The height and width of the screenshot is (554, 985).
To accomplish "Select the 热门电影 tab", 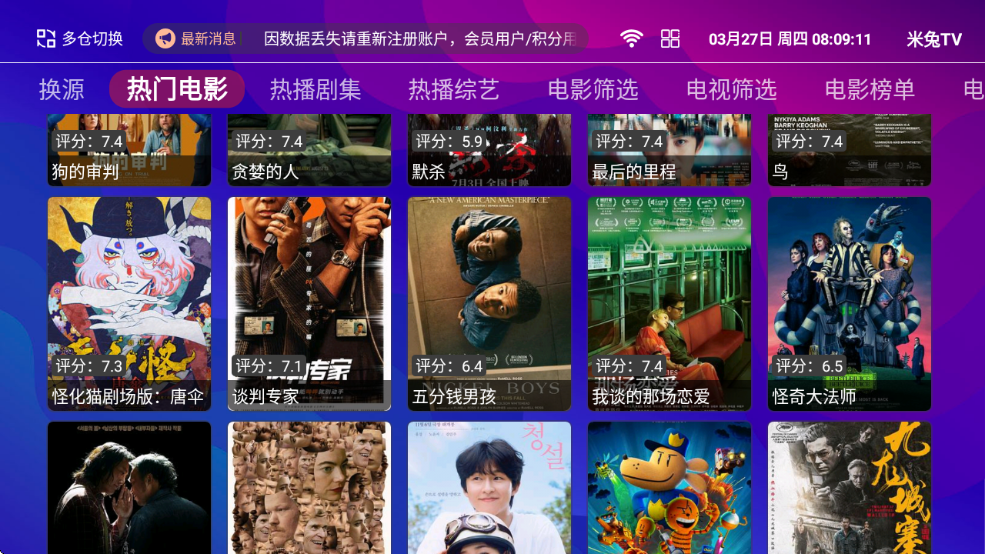I will coord(177,89).
